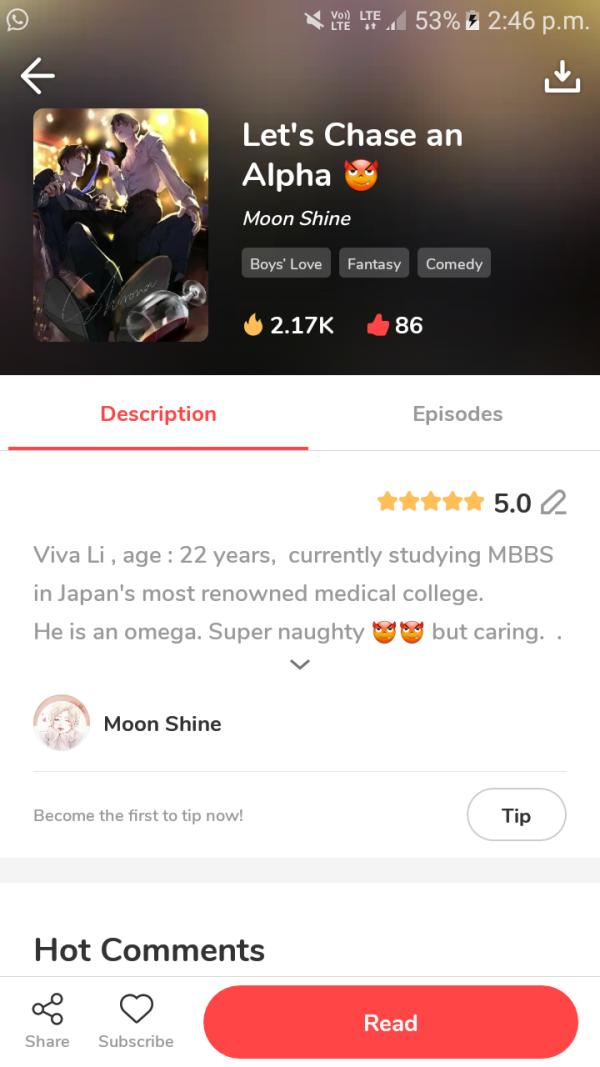This screenshot has width=600, height=1067.
Task: Switch to the Episodes tab
Action: click(457, 414)
